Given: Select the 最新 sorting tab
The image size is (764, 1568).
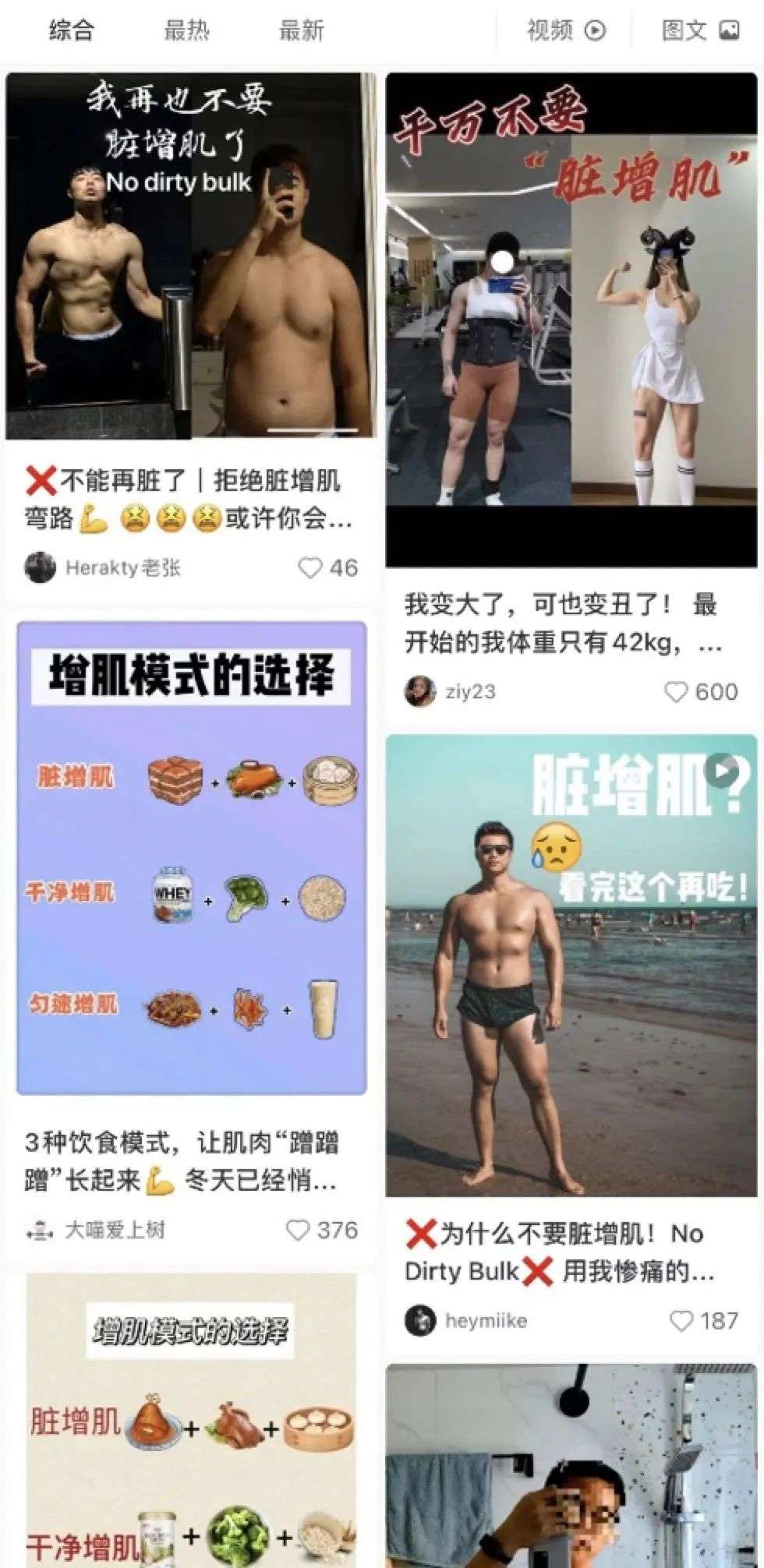Looking at the screenshot, I should [x=301, y=30].
